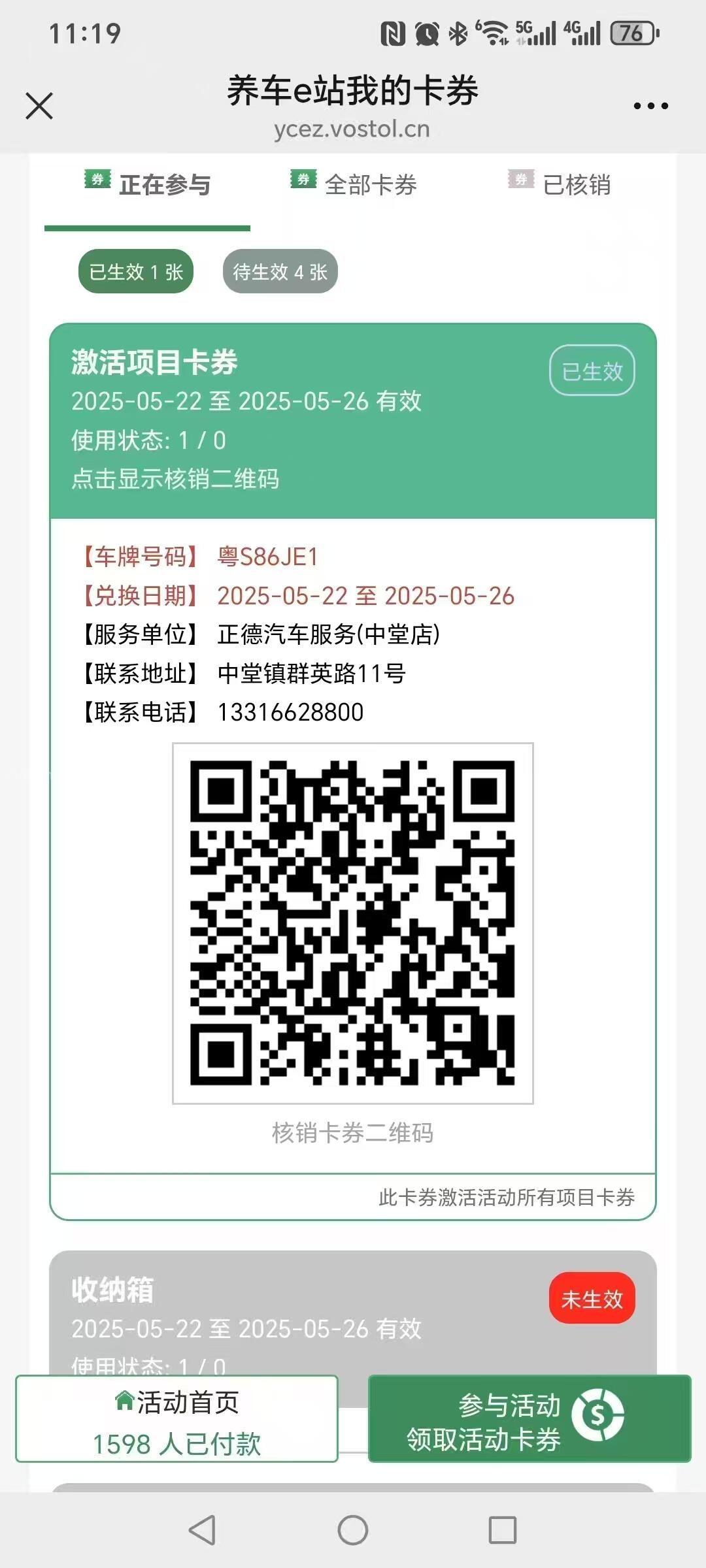The width and height of the screenshot is (706, 1568).
Task: Select the 正在参与 tab
Action: pos(148,185)
